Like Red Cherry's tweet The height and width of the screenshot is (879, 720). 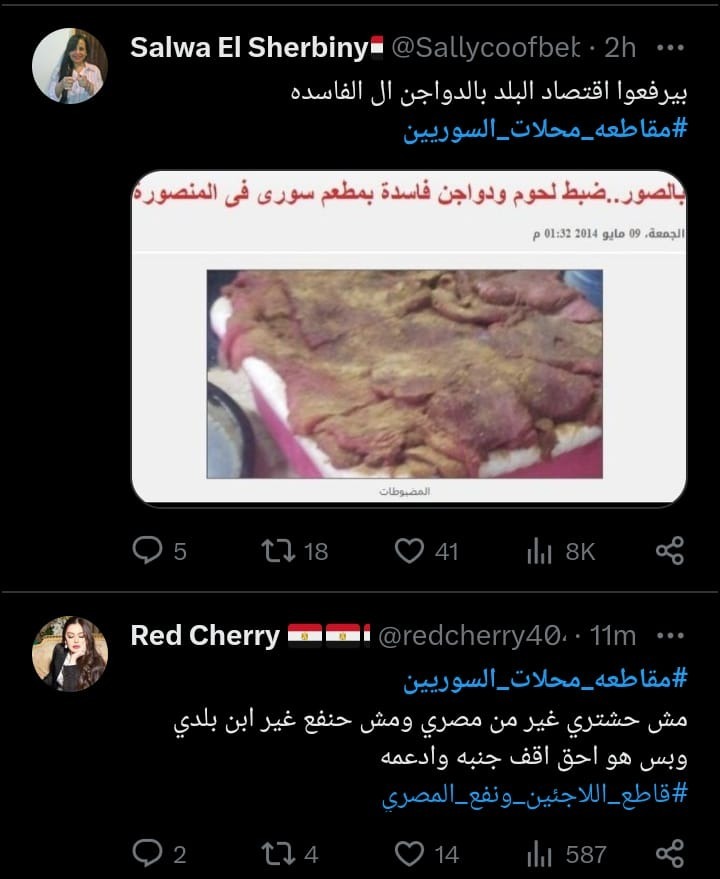click(x=409, y=853)
